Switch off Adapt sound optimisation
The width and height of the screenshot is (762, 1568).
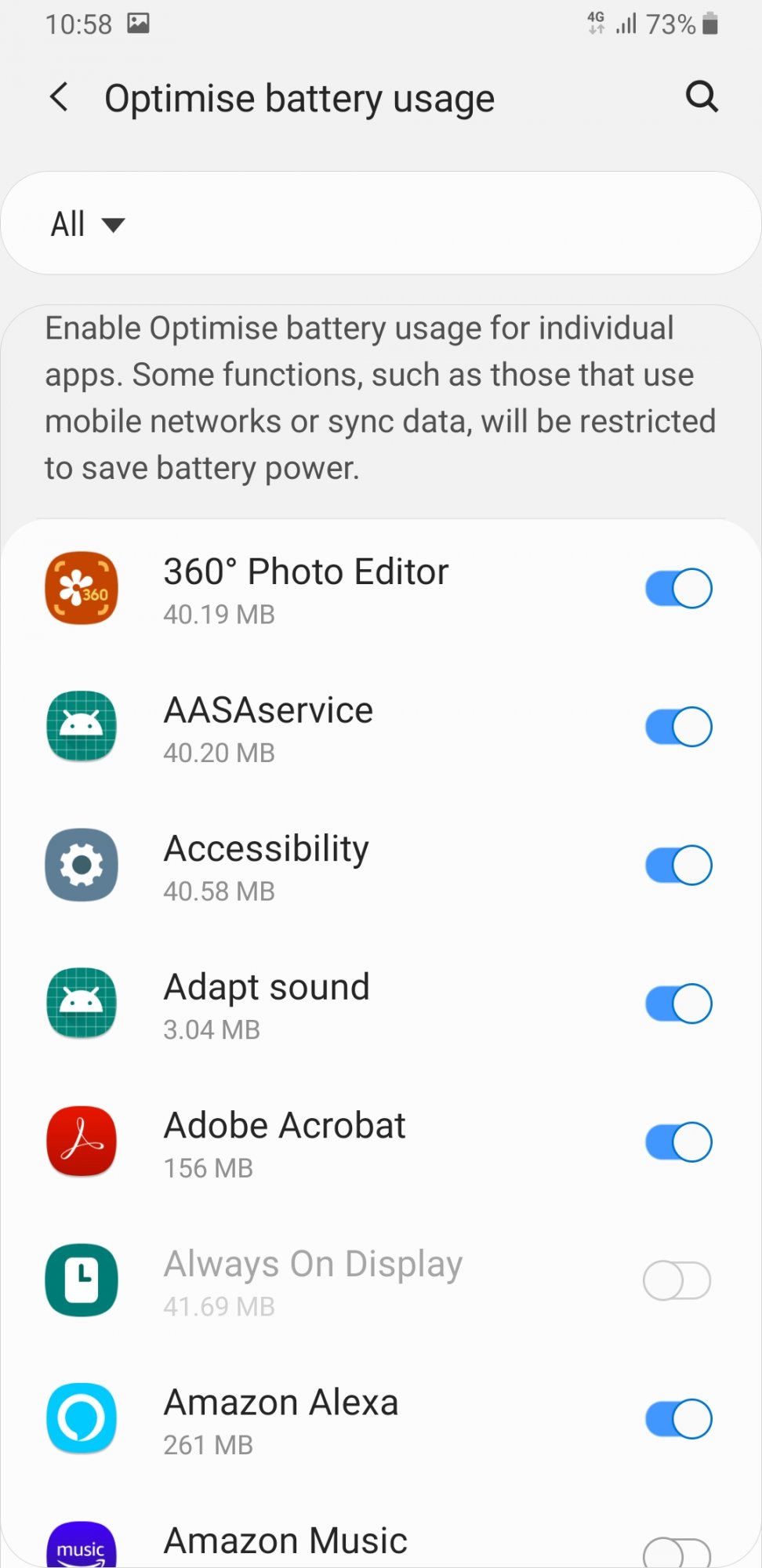tap(678, 1004)
